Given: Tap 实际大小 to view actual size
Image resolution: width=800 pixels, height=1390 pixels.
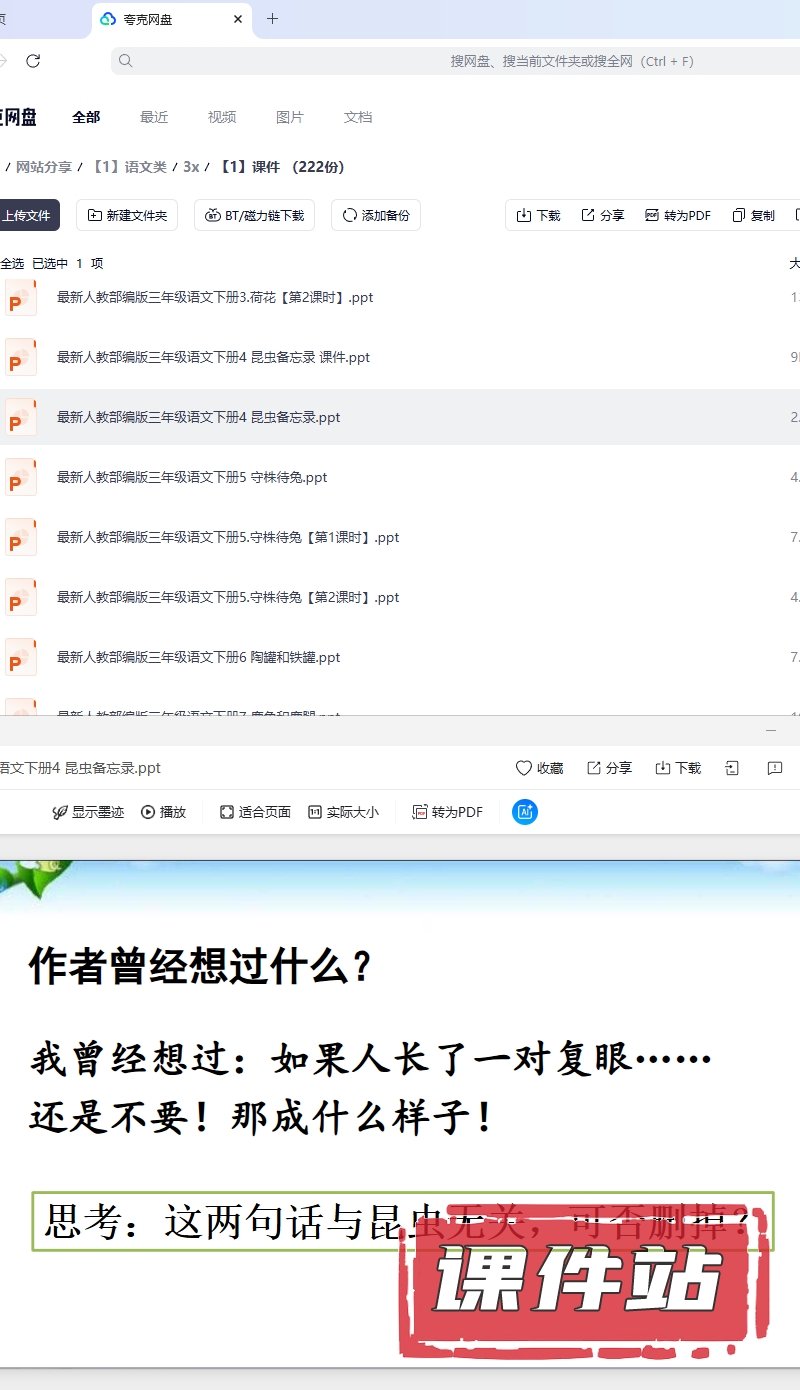Looking at the screenshot, I should [343, 812].
